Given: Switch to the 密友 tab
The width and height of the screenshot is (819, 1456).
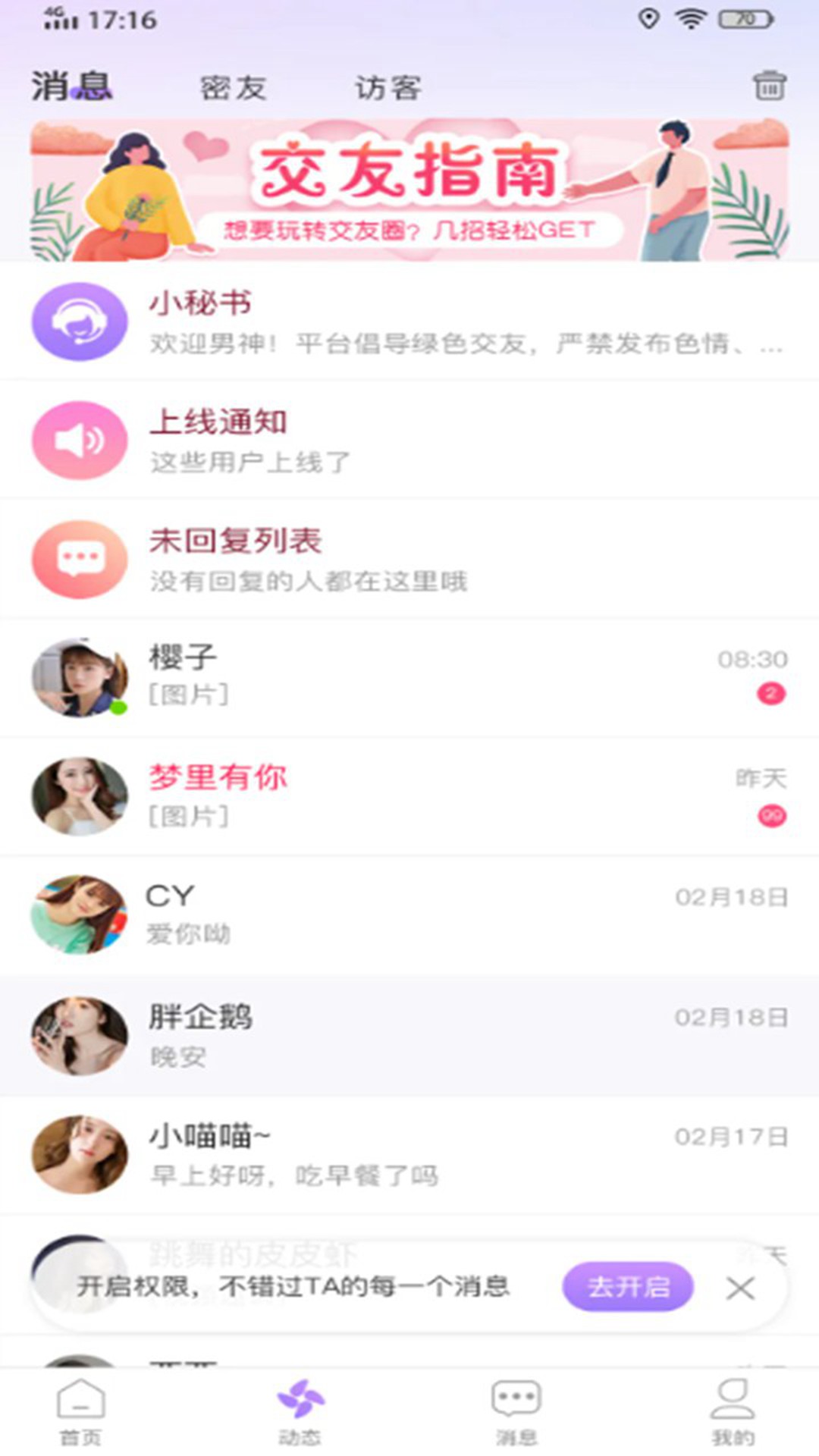Looking at the screenshot, I should click(x=234, y=87).
